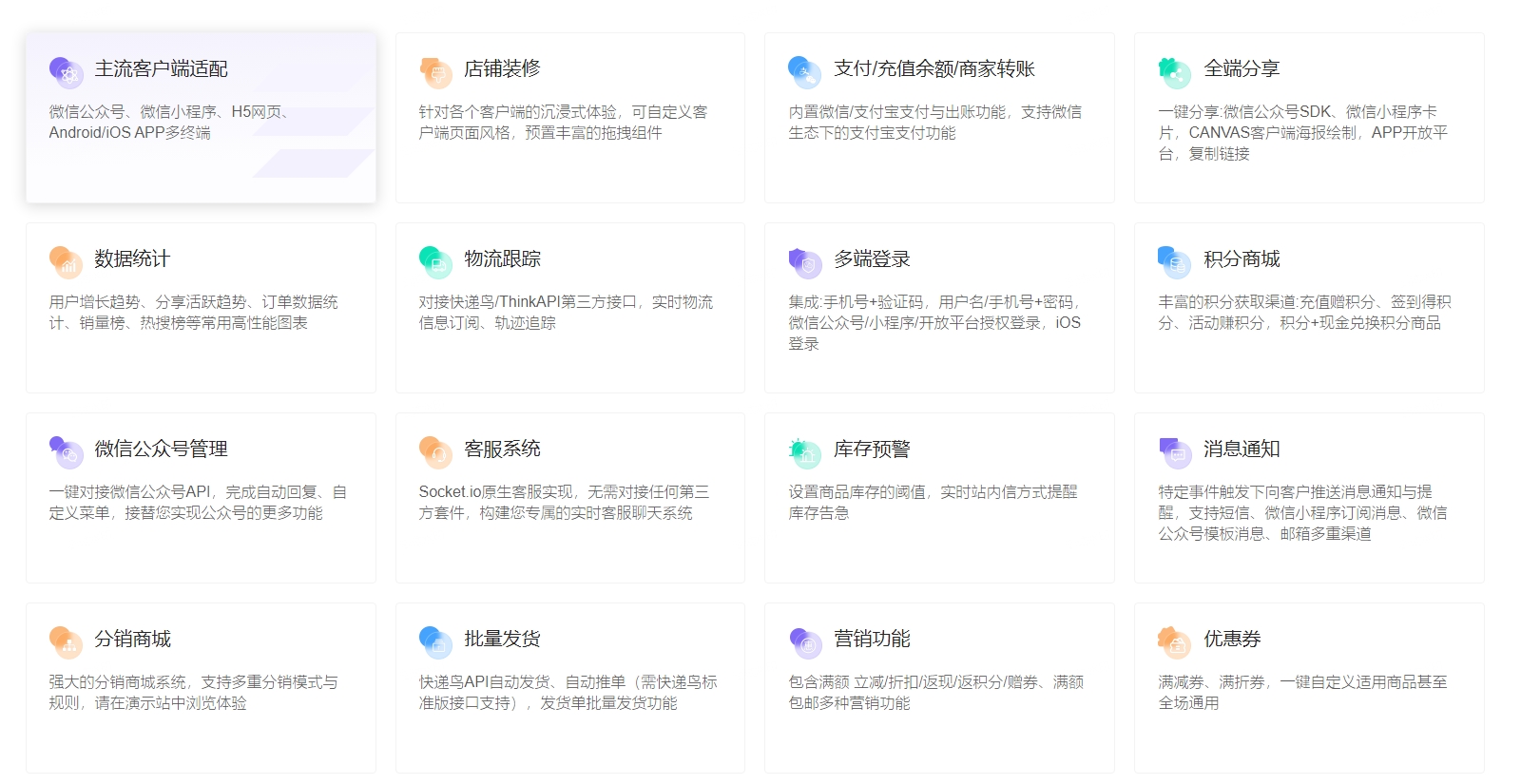Open the 微信公众号管理 feature card

[x=201, y=497]
